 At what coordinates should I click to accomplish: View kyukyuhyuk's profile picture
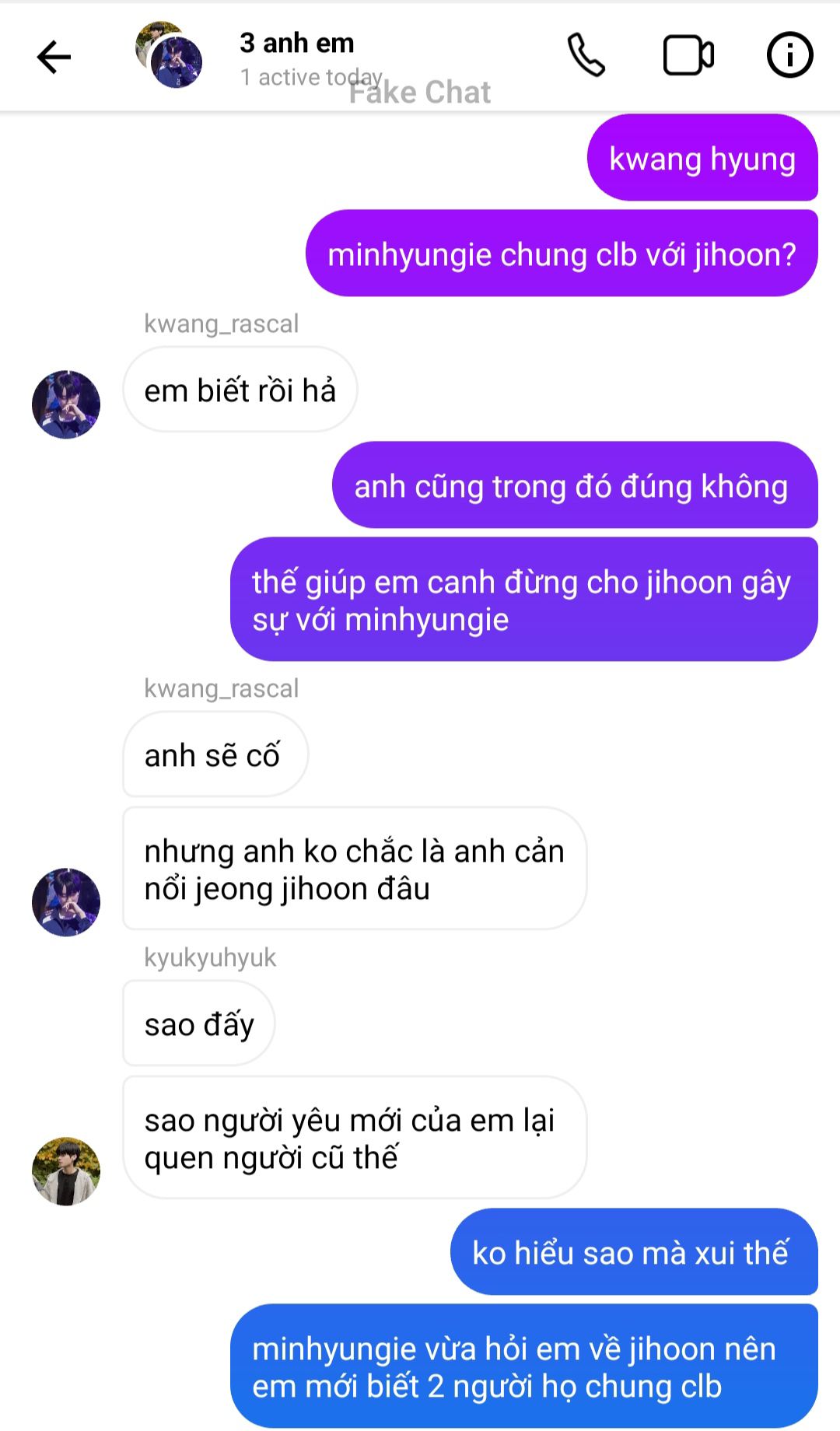[66, 1171]
